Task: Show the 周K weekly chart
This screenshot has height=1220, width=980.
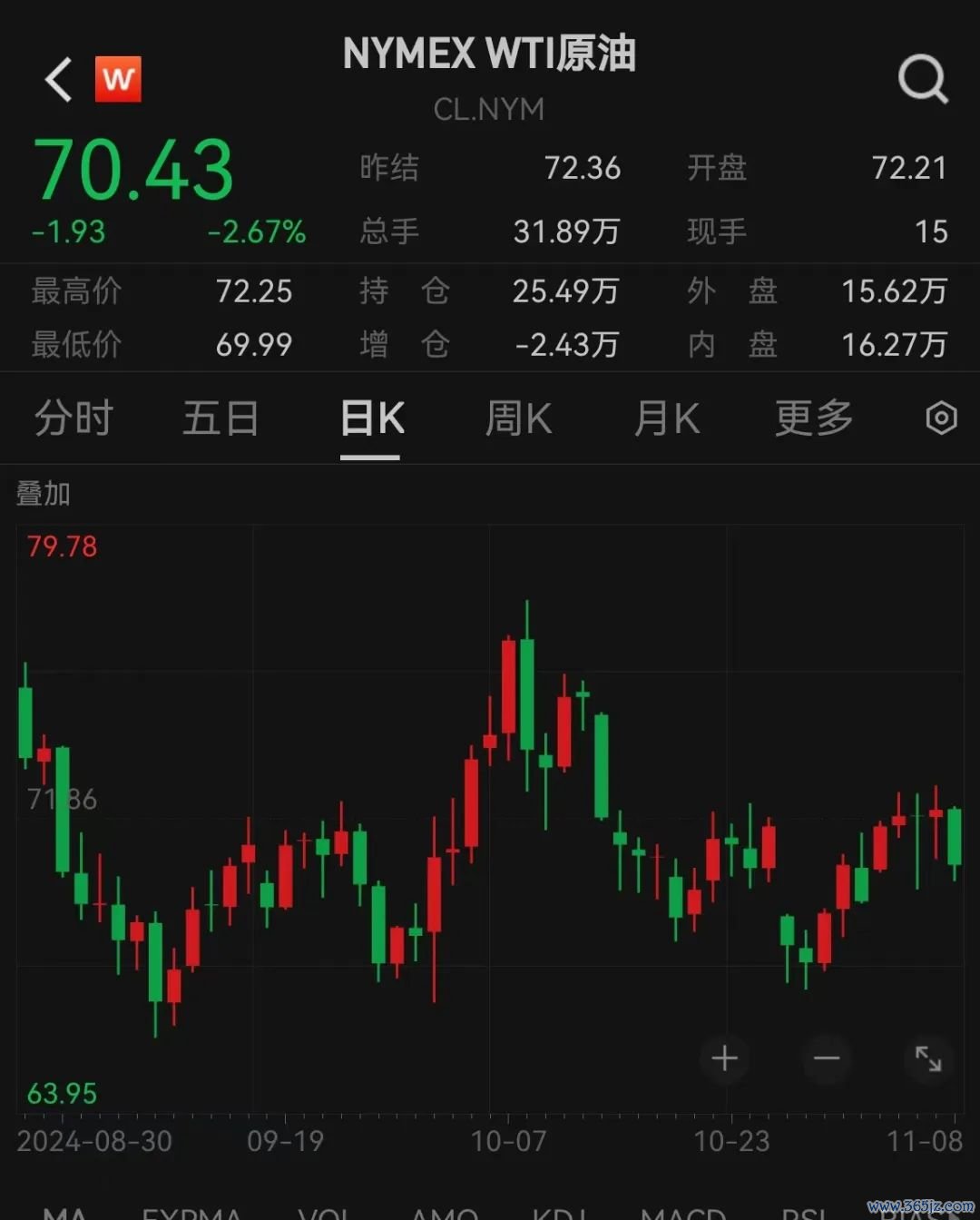Action: pyautogui.click(x=518, y=419)
